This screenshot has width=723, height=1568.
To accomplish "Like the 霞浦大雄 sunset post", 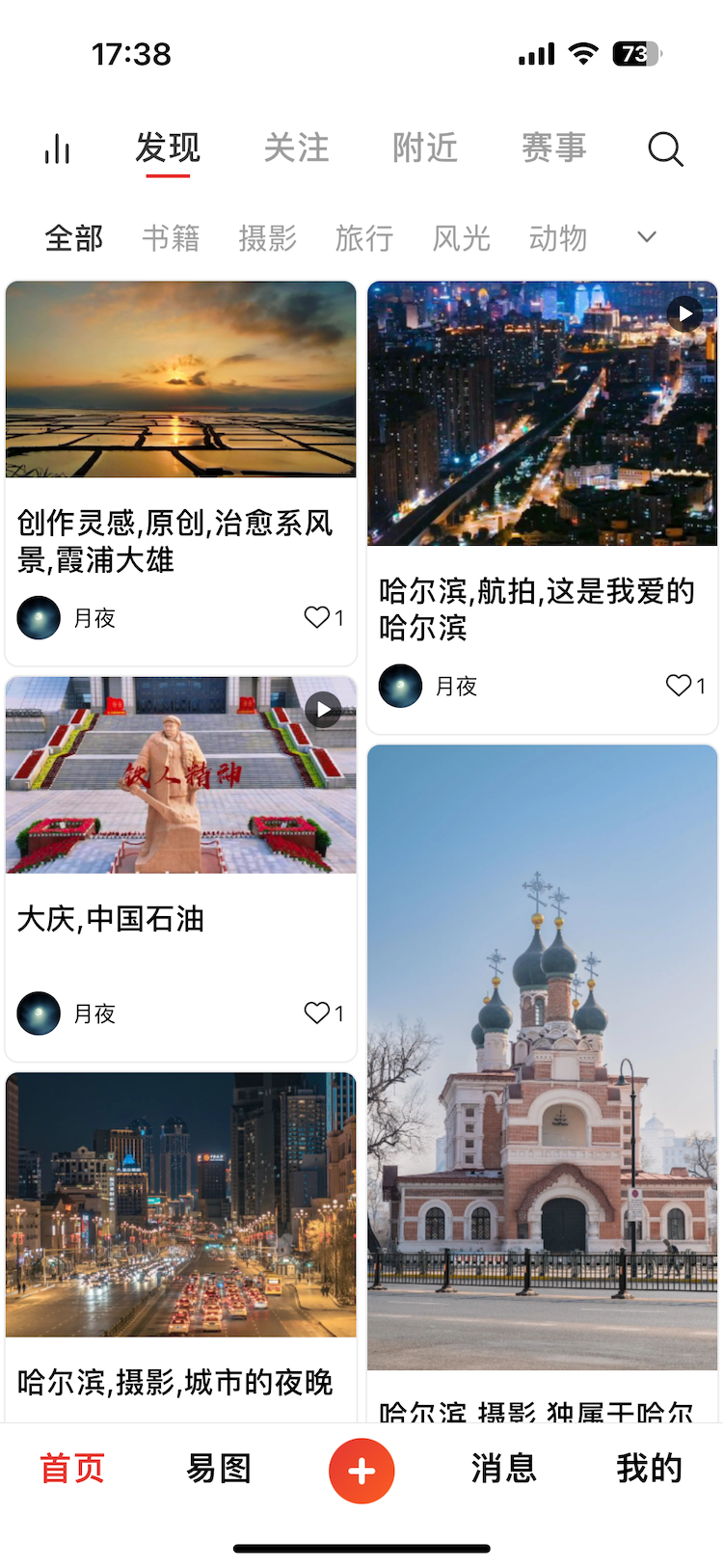I will [x=315, y=617].
